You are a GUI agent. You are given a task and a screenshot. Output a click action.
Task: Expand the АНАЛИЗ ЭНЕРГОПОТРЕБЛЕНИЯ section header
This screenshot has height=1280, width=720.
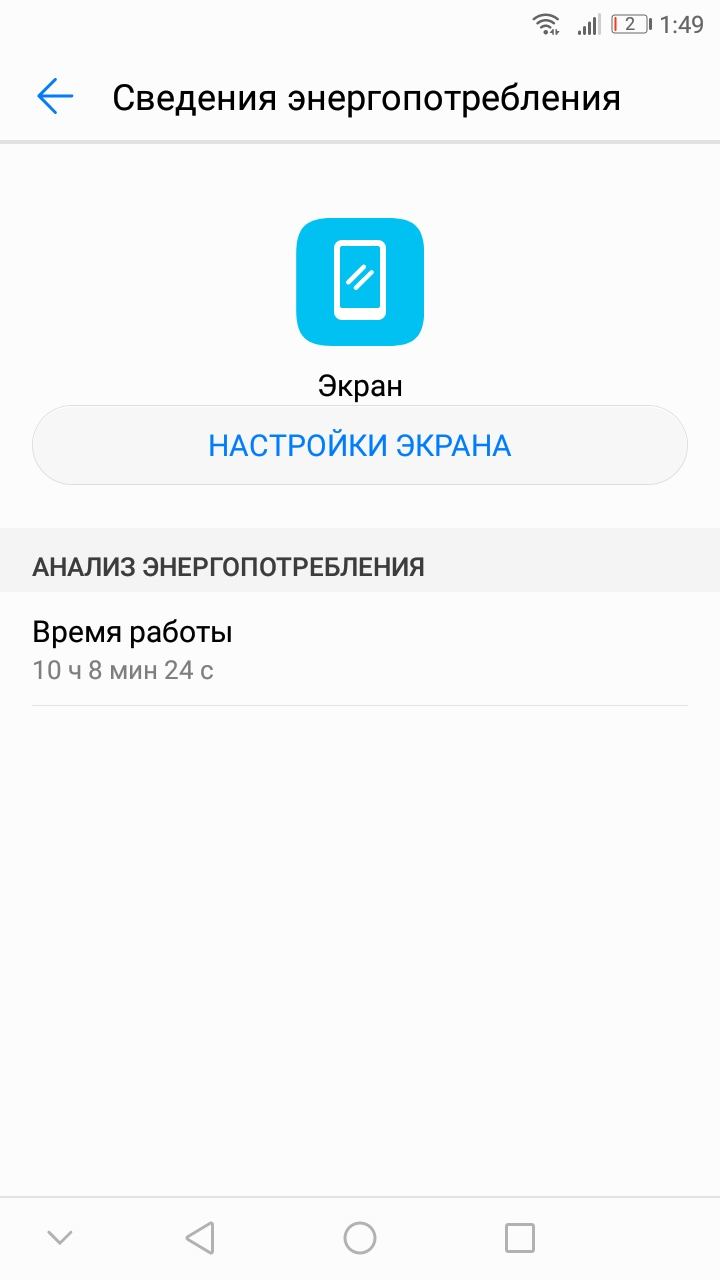pos(228,565)
